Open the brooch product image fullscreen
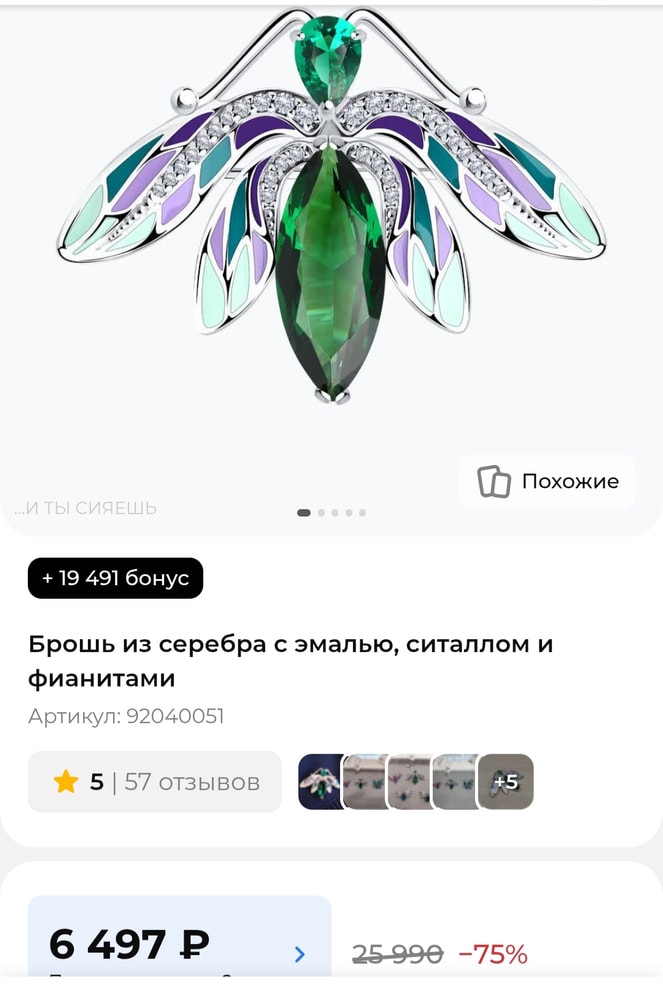The height and width of the screenshot is (1000, 663). tap(330, 220)
